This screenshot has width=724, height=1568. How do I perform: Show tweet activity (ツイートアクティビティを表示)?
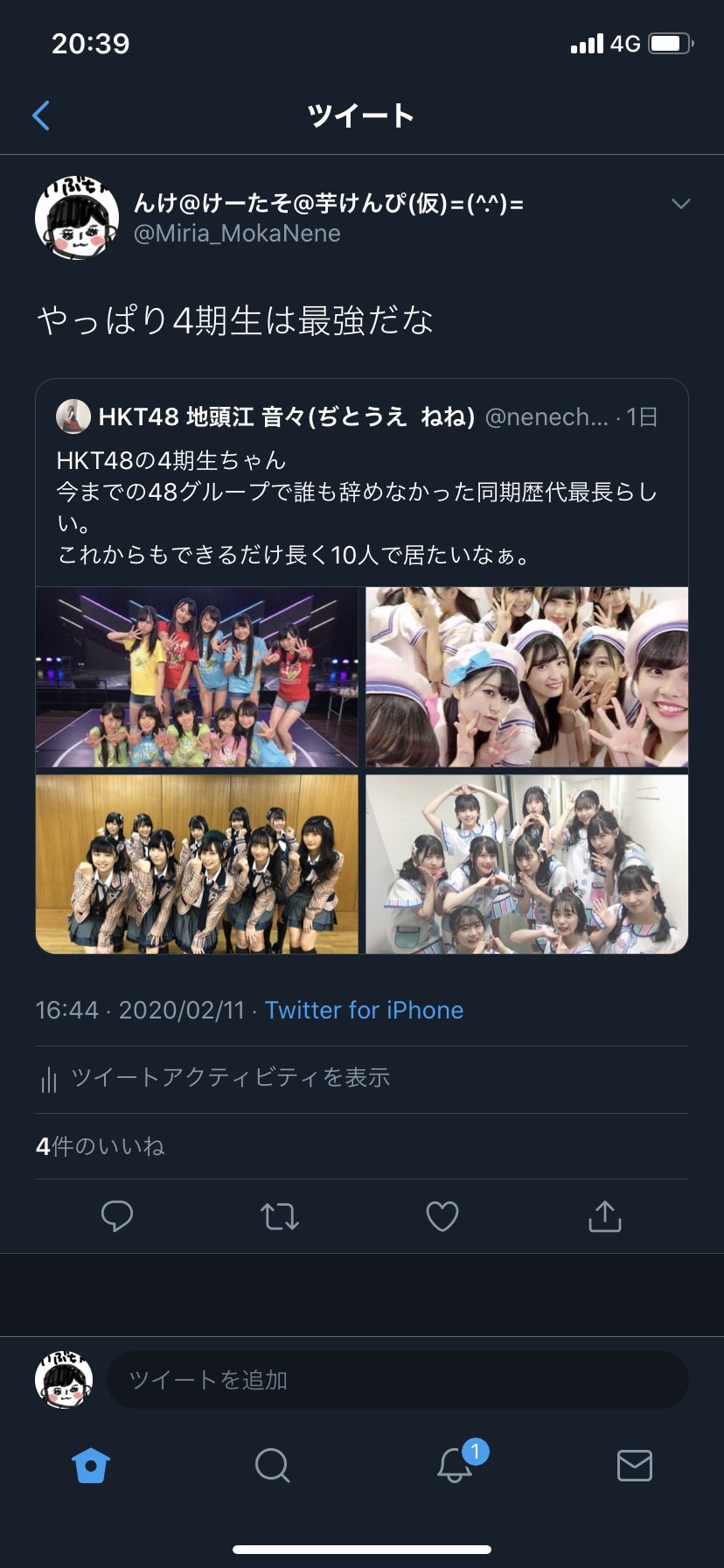pyautogui.click(x=362, y=1079)
